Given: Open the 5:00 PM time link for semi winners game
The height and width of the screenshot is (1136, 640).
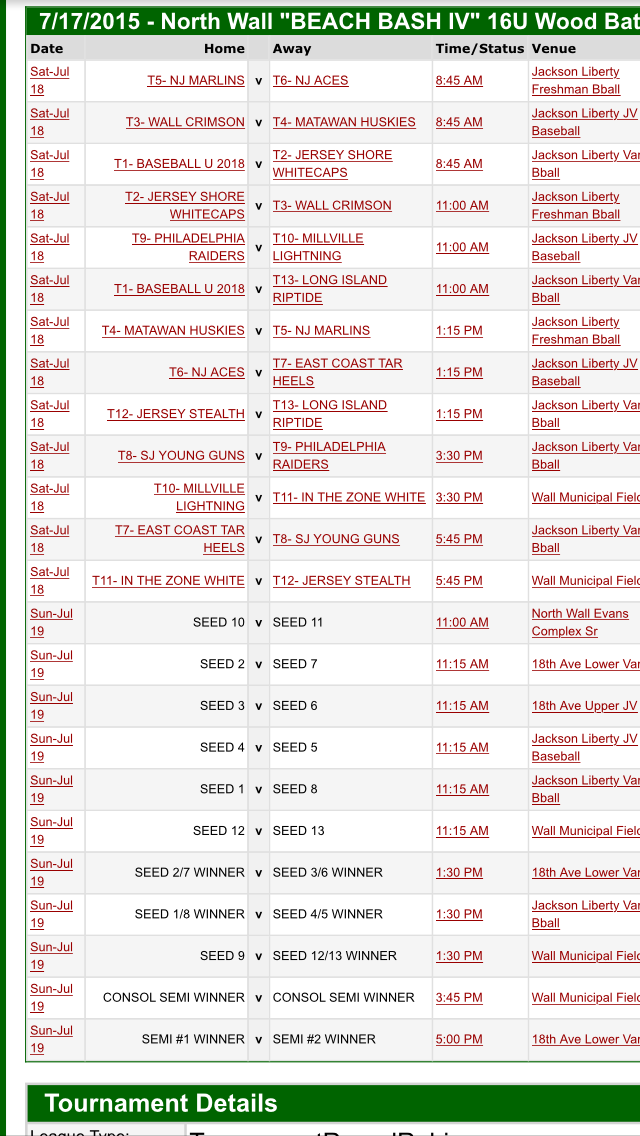Looking at the screenshot, I should (x=459, y=1039).
